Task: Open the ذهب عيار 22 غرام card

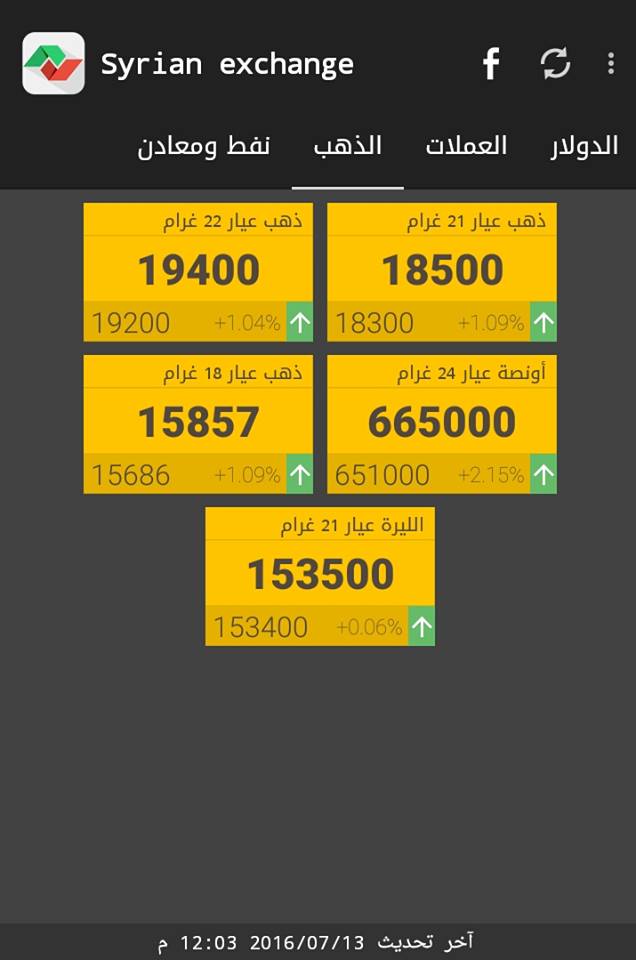Action: [x=198, y=272]
